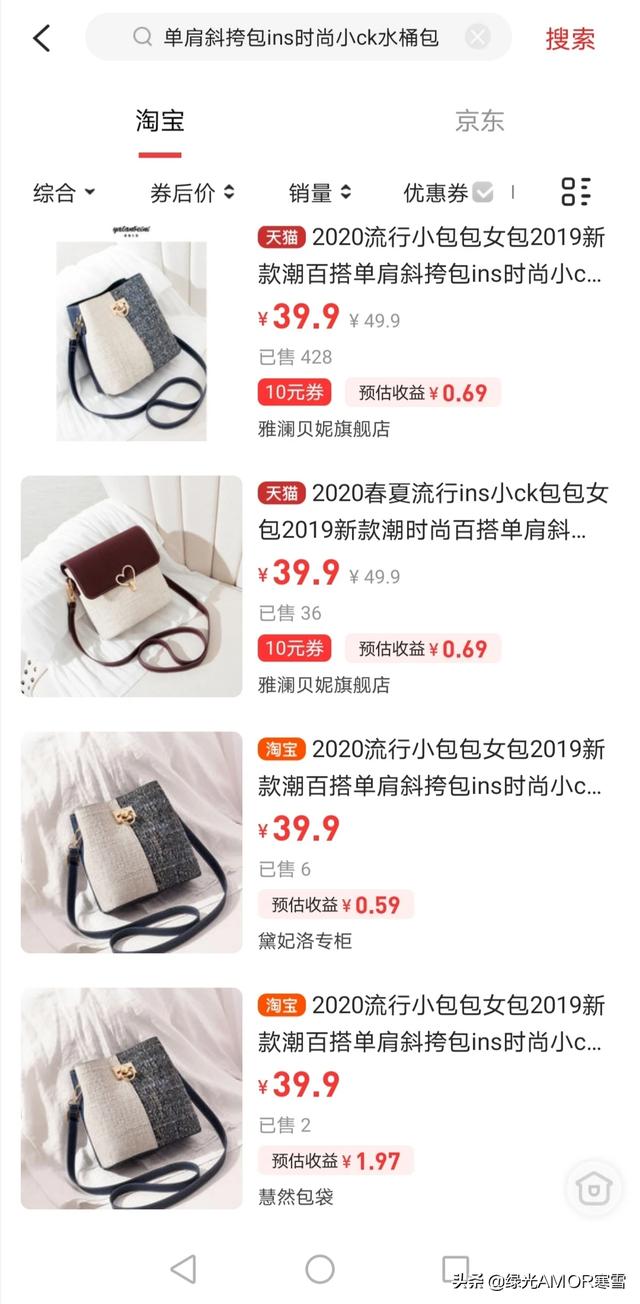Screen dimensions: 640x1304
Task: Sort results by 券后价
Action: point(192,193)
